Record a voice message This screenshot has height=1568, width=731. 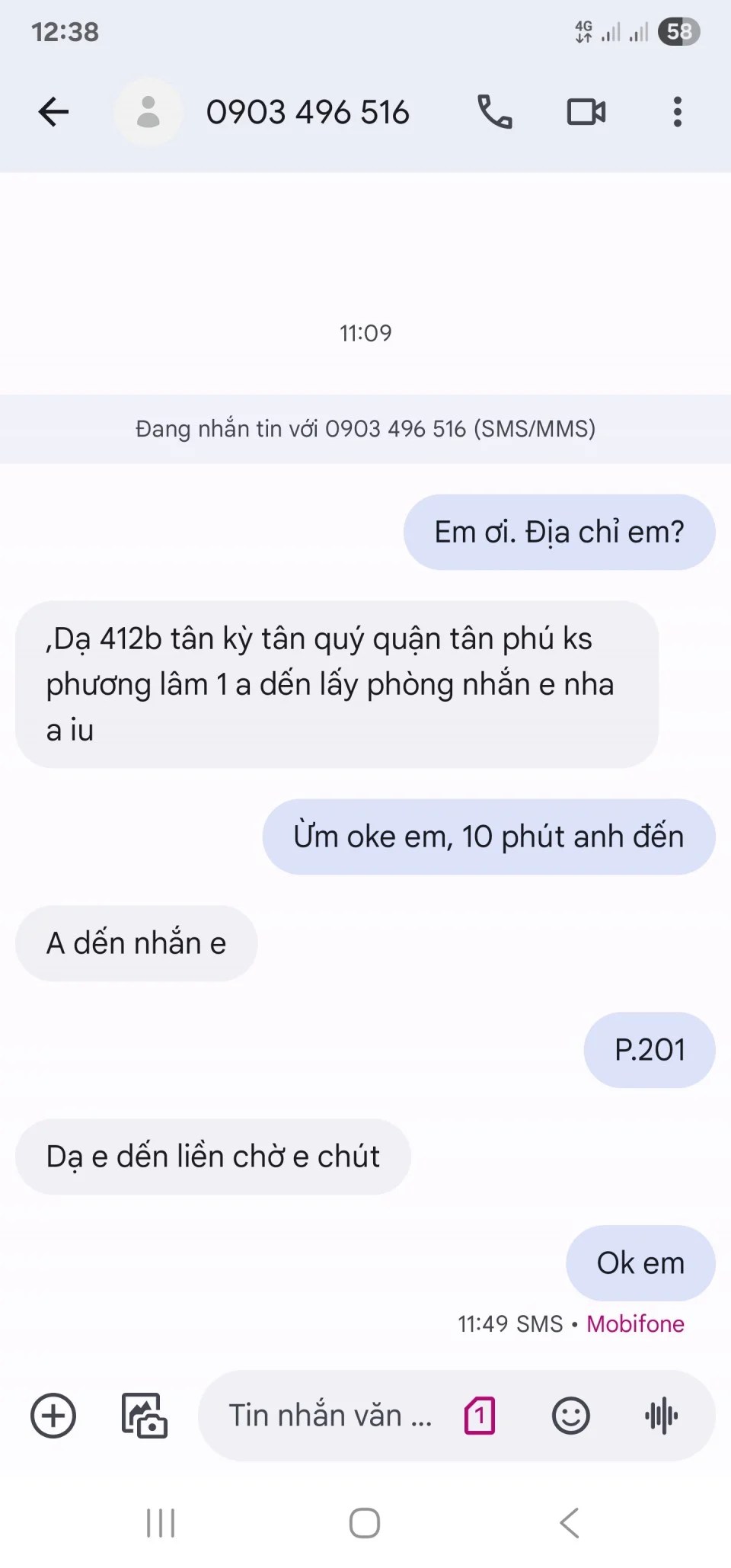pyautogui.click(x=661, y=1416)
